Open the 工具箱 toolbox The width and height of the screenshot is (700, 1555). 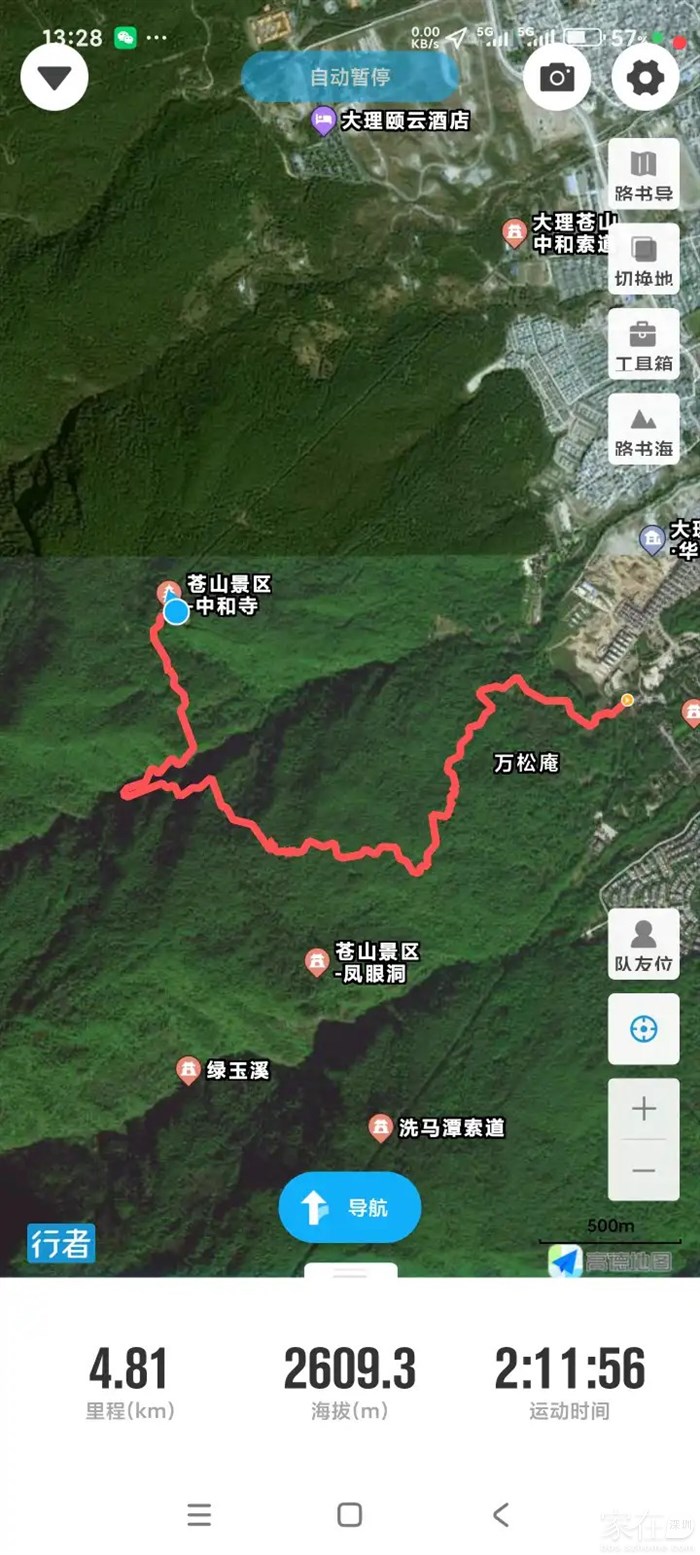643,344
